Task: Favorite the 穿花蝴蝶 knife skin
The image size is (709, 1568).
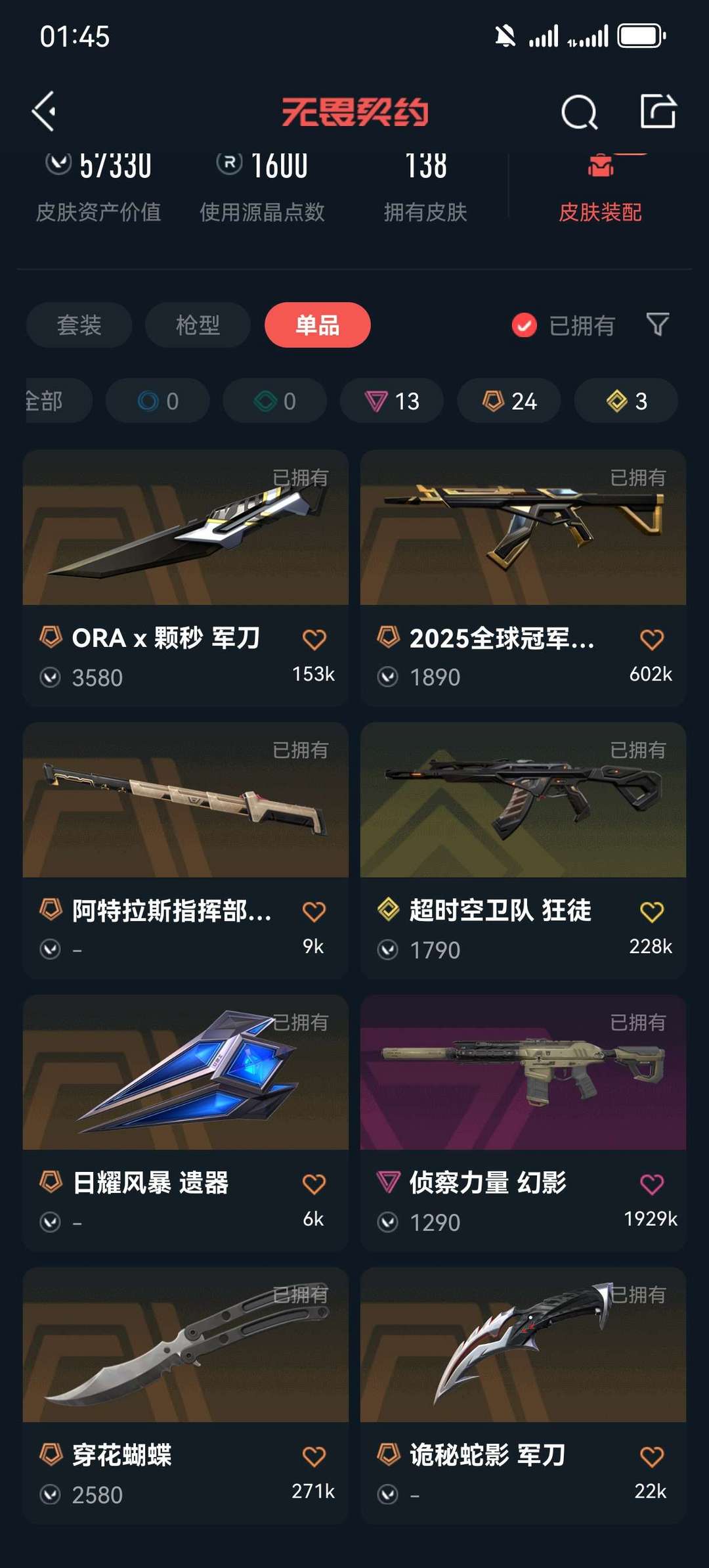Action: click(x=315, y=1456)
